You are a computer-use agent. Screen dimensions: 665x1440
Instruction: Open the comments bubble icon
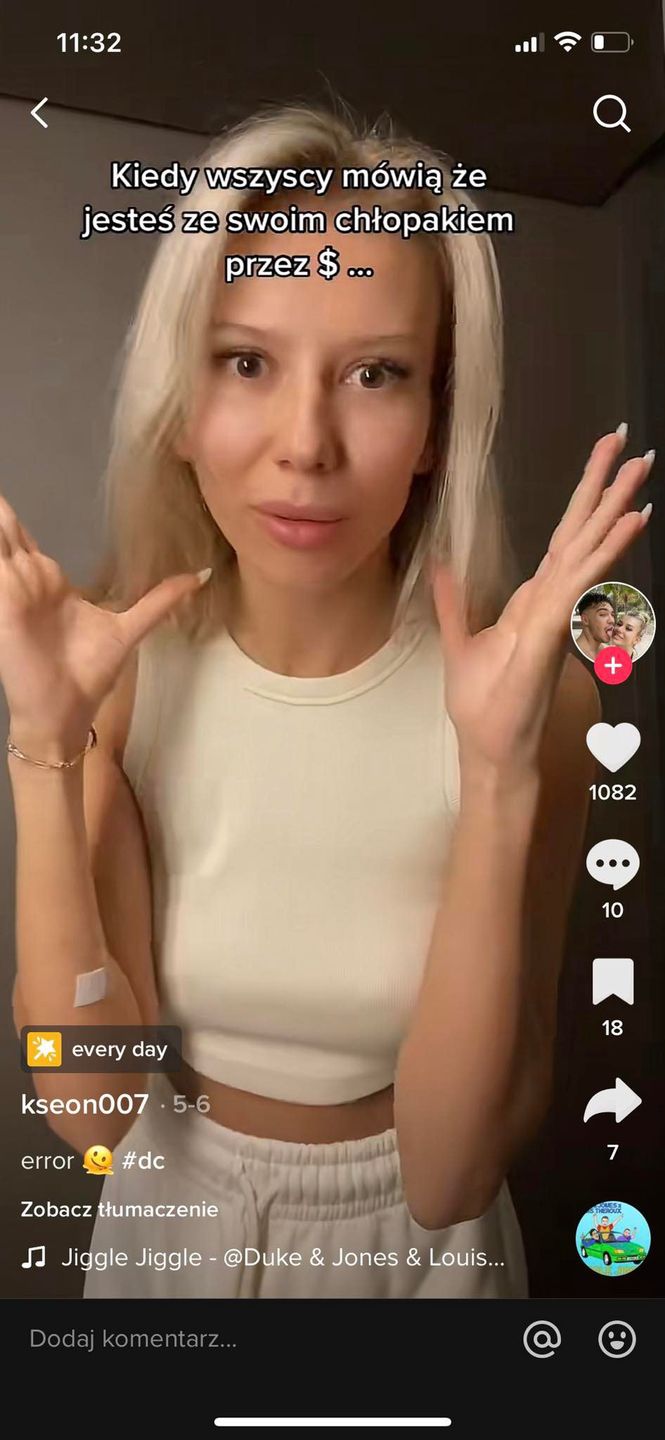612,865
